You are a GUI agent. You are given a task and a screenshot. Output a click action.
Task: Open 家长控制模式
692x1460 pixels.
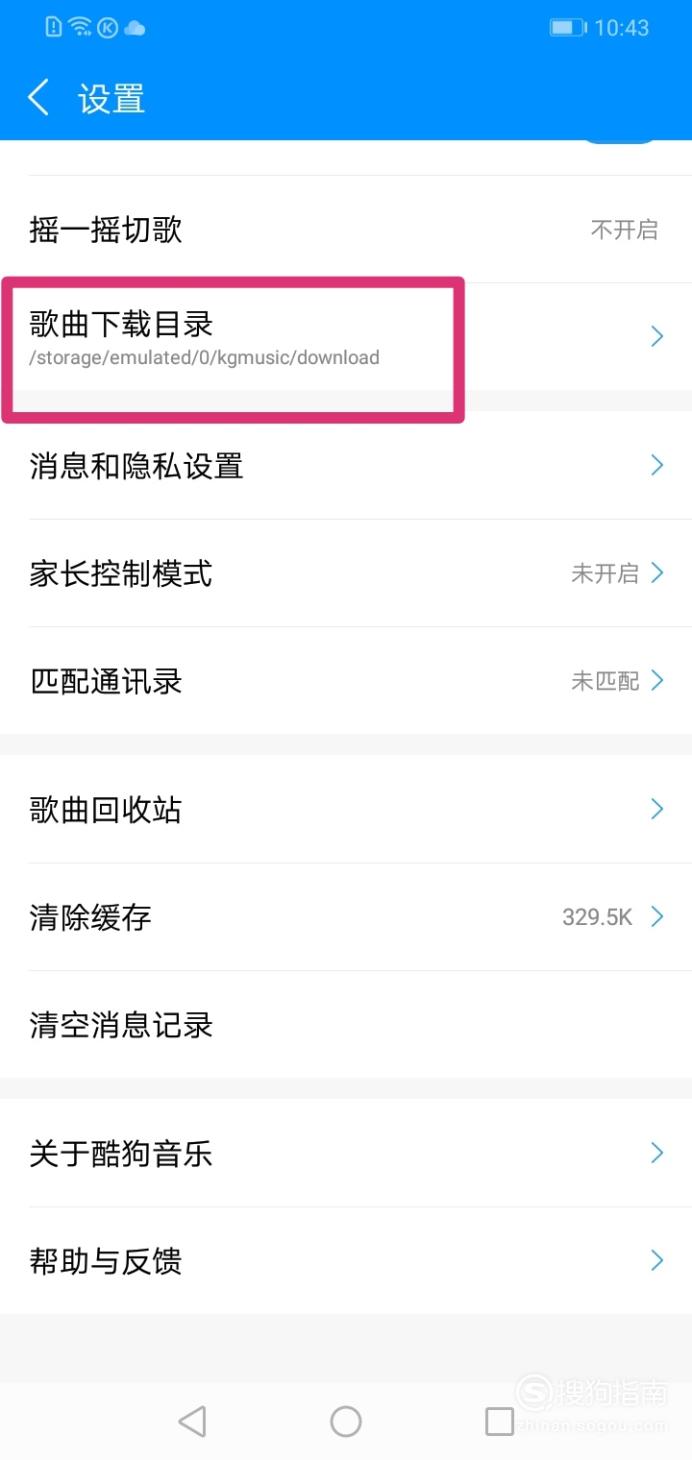(346, 573)
